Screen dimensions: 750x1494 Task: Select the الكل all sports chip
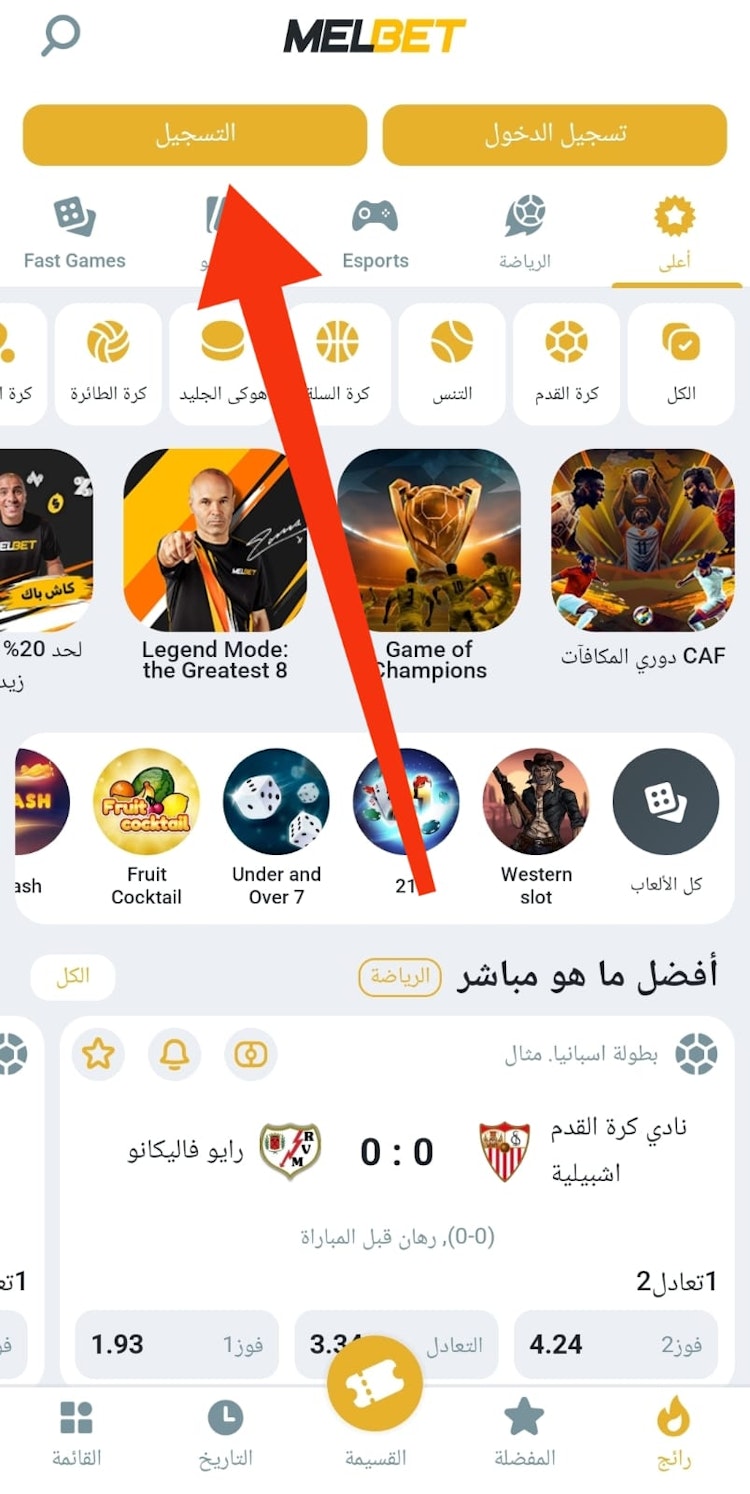point(681,364)
